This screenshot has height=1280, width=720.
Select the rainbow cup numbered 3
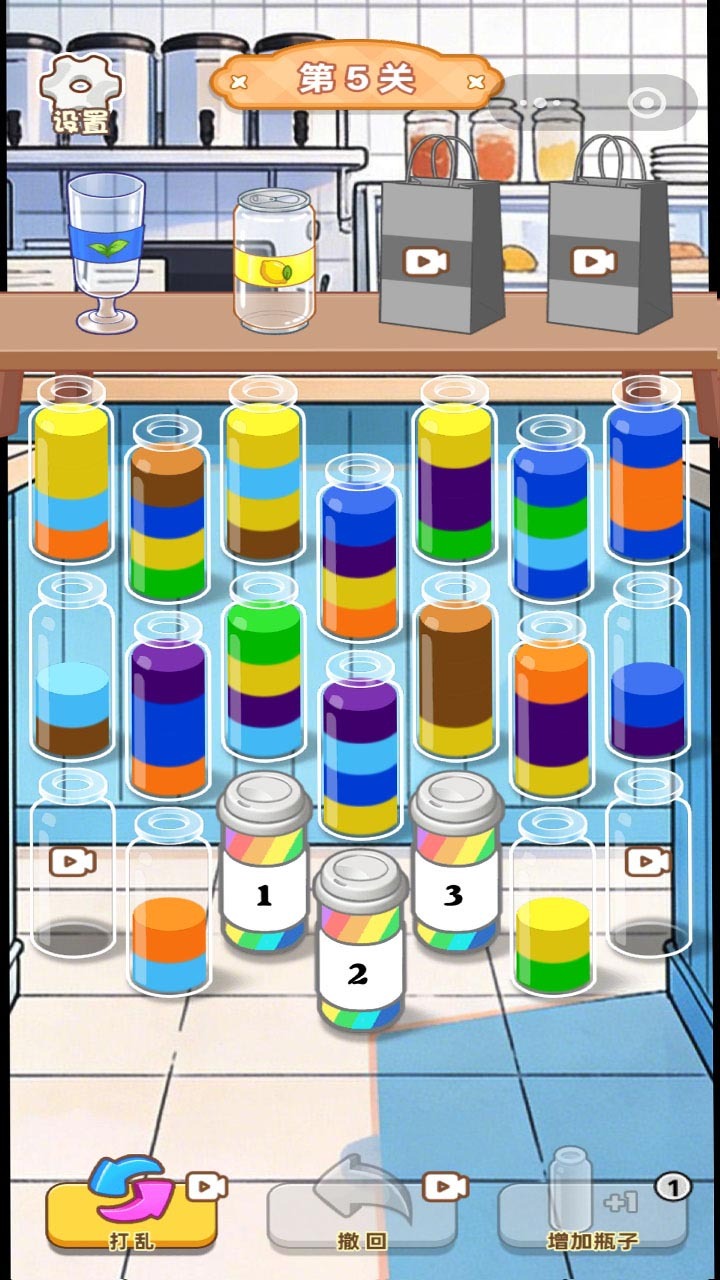tap(456, 862)
